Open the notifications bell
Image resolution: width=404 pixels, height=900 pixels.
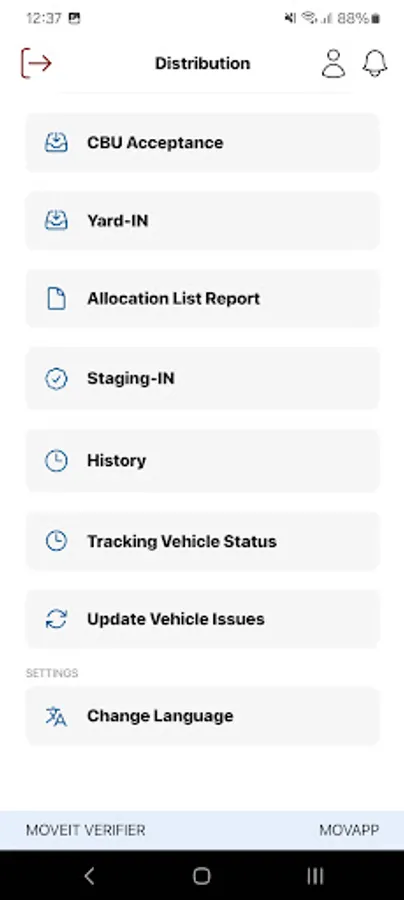375,63
